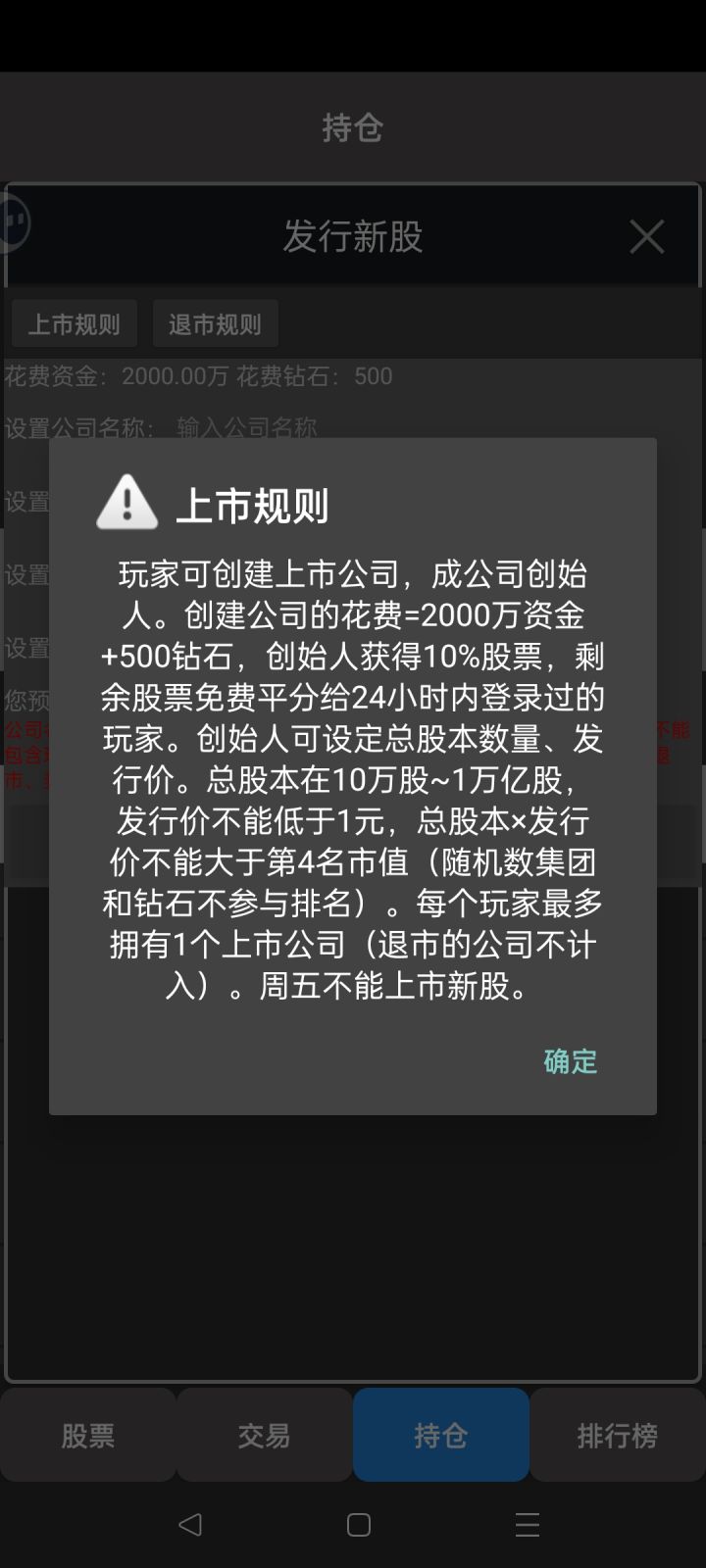Close the 发行新股 dialog via X icon
The image size is (706, 1568).
click(x=647, y=237)
